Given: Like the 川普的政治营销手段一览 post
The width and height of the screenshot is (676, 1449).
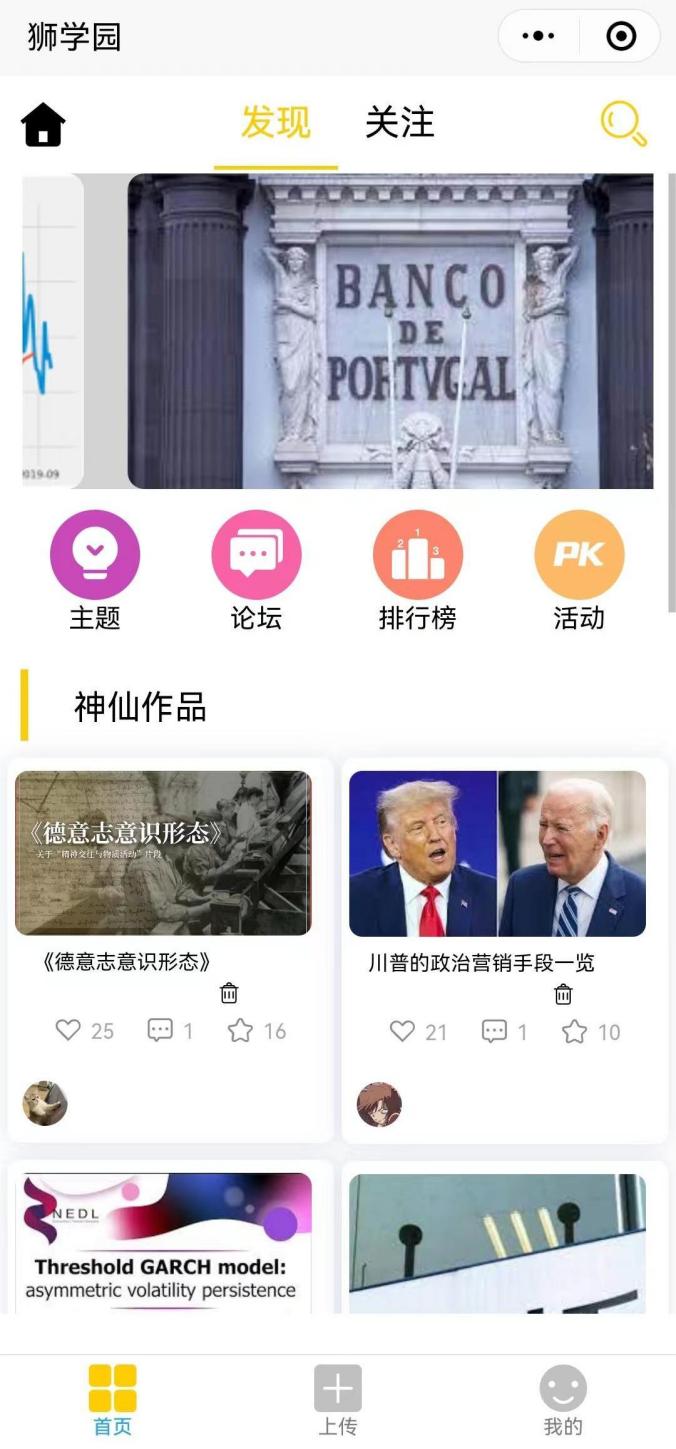Looking at the screenshot, I should tap(402, 1031).
